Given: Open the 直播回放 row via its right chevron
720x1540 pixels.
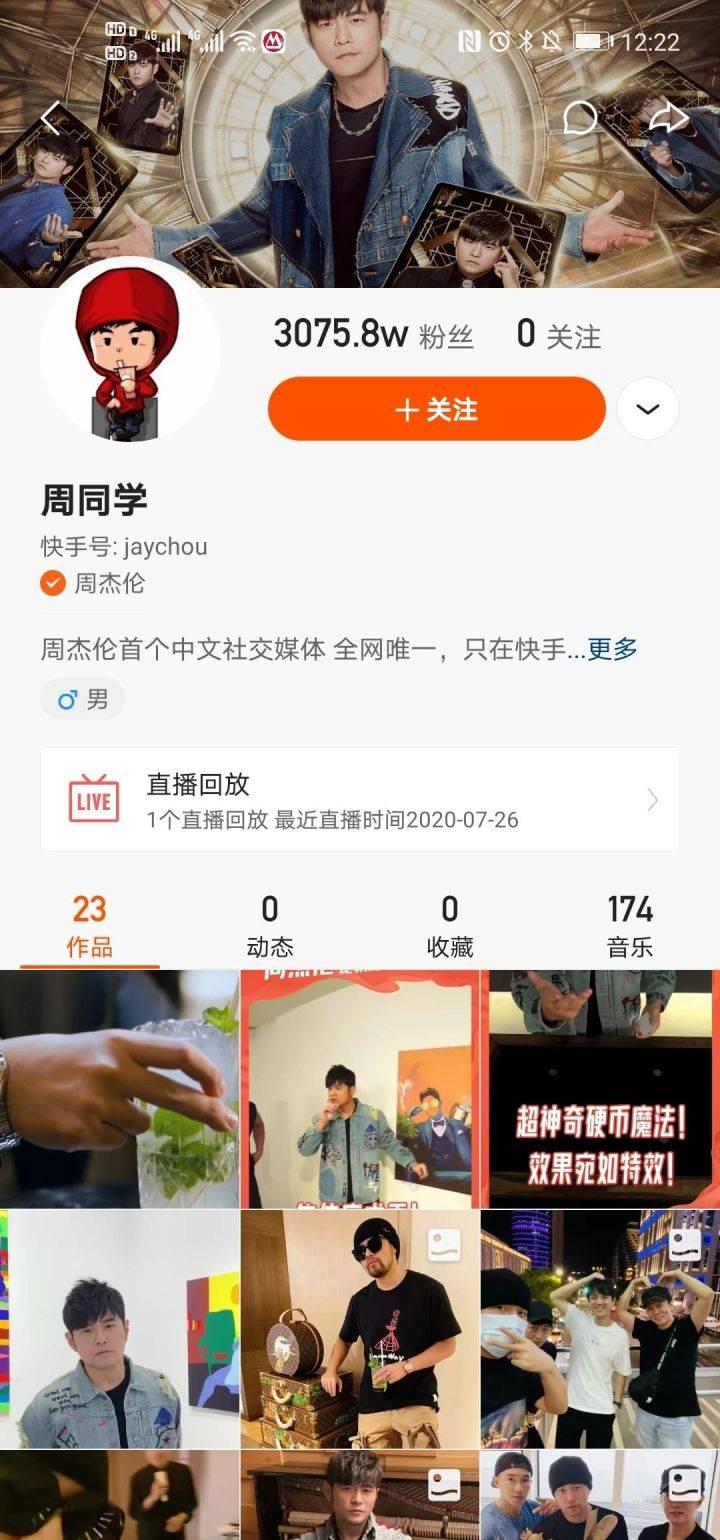Looking at the screenshot, I should (653, 799).
